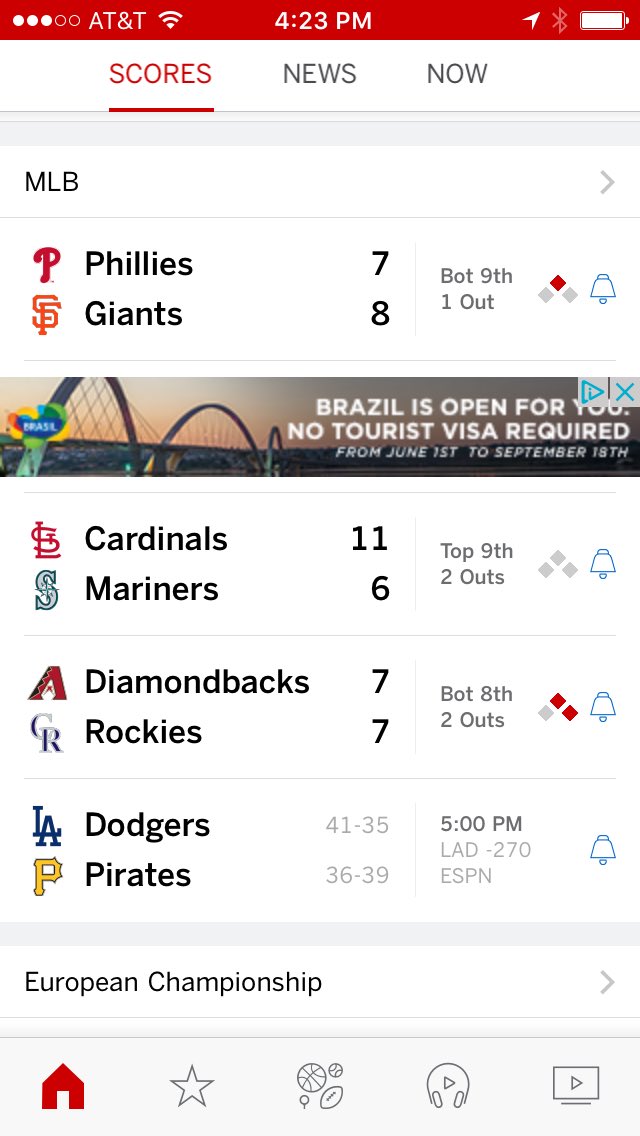View the Diamondbacks vs Rockies game
This screenshot has width=640, height=1136.
[x=210, y=707]
